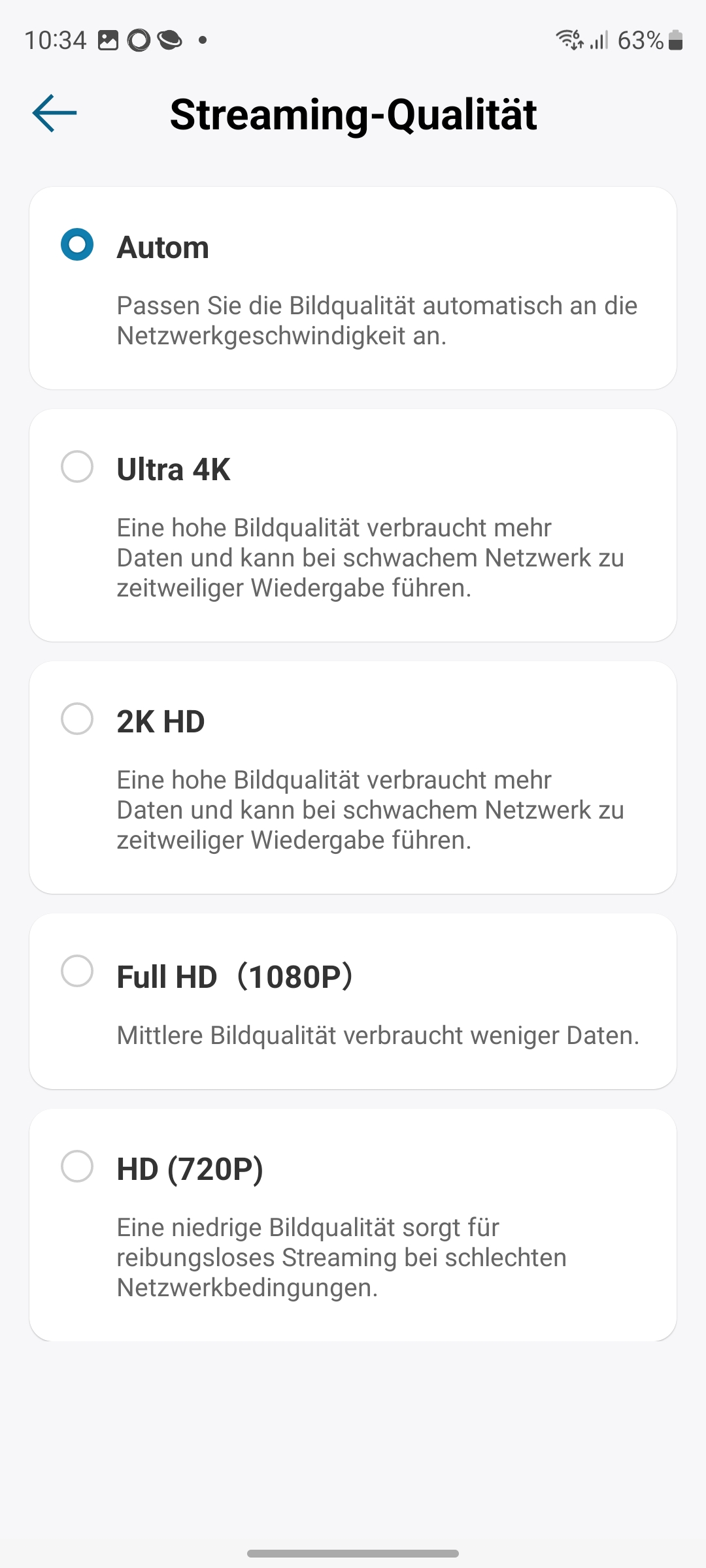Go back using the arrow icon
706x1568 pixels.
point(55,114)
